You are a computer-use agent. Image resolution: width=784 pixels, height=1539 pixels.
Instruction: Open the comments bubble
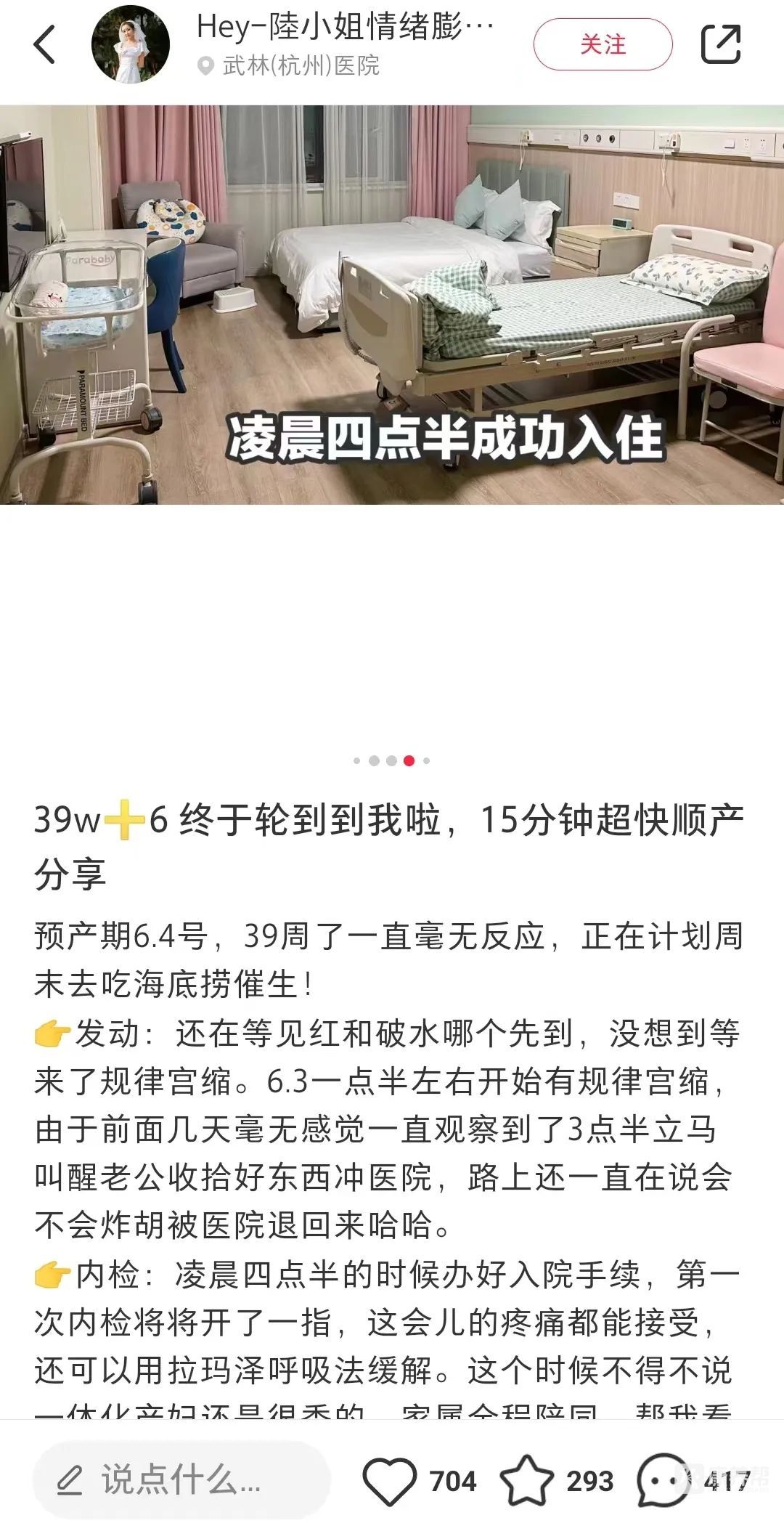[x=663, y=1480]
